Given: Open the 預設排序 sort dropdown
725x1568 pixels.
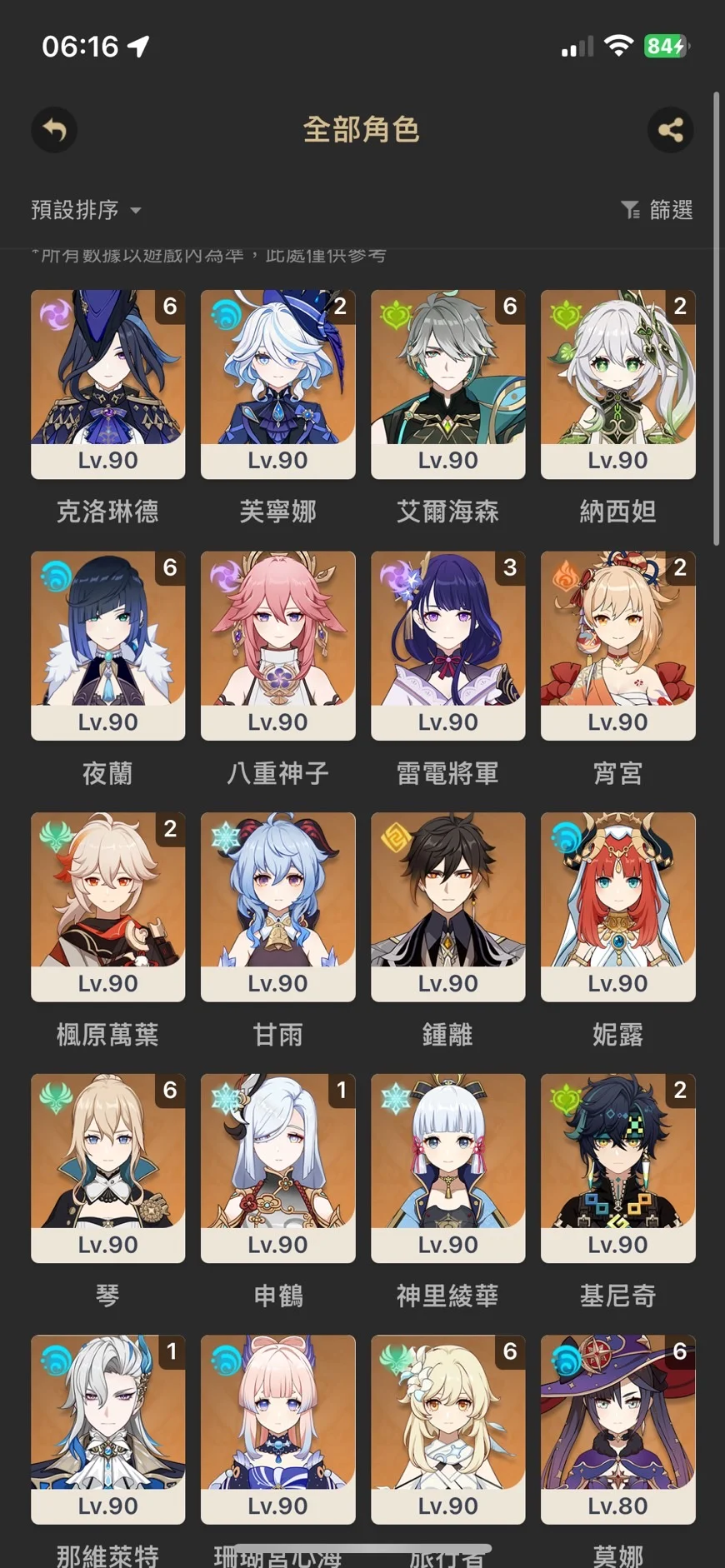Looking at the screenshot, I should coord(86,210).
